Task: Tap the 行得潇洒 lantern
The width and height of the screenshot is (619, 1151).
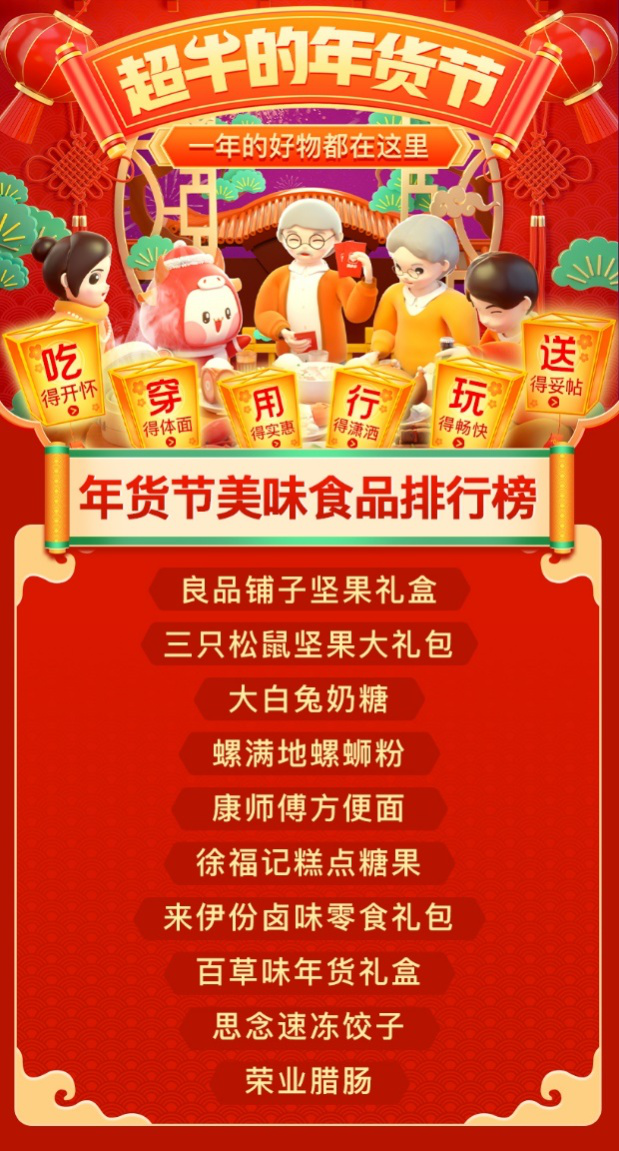Action: pyautogui.click(x=366, y=409)
